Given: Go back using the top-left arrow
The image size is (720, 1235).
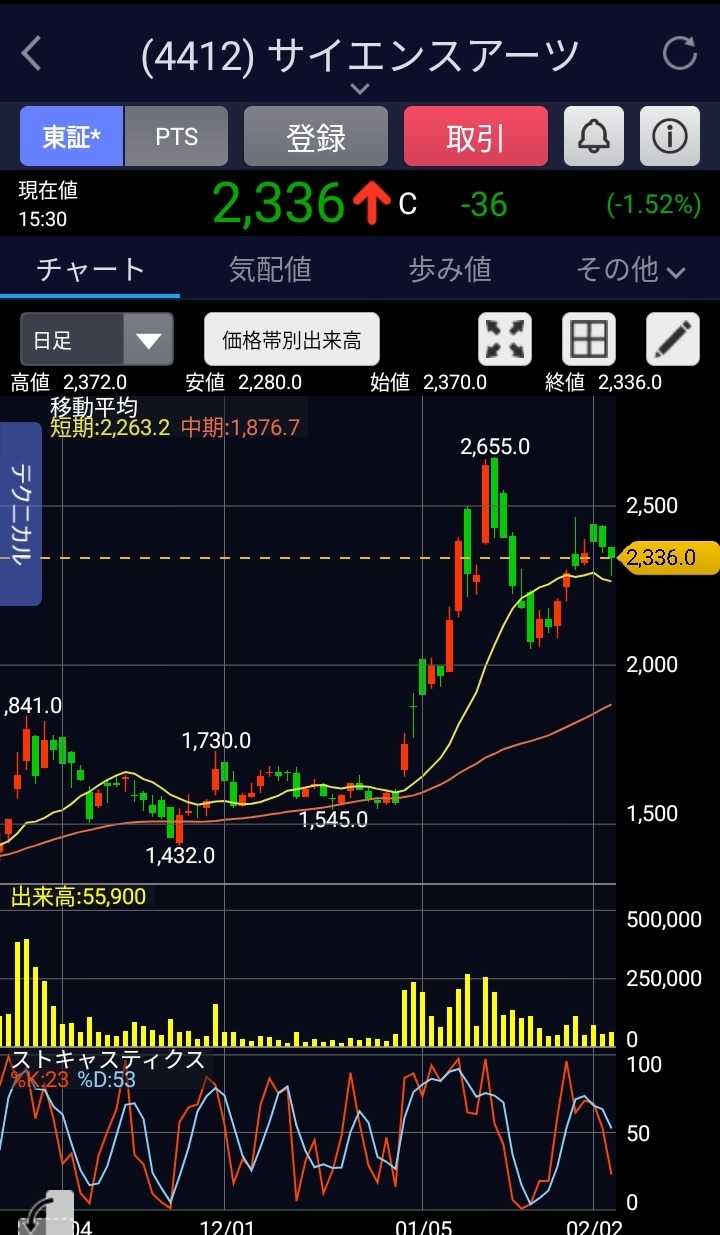Looking at the screenshot, I should tap(32, 54).
